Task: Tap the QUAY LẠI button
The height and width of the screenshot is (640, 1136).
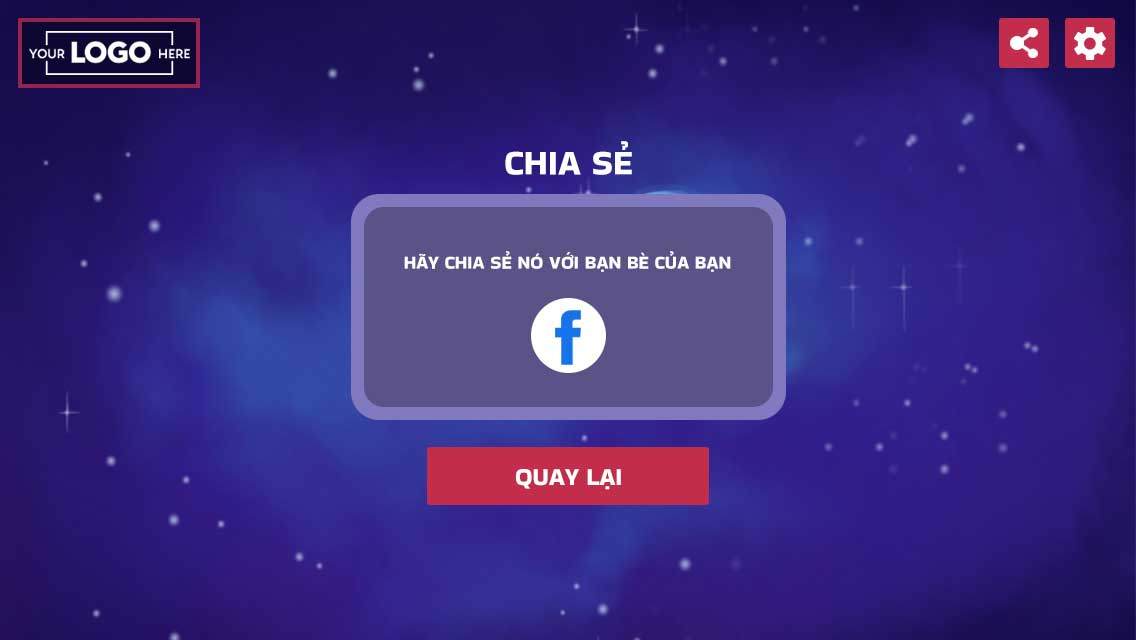Action: 567,476
